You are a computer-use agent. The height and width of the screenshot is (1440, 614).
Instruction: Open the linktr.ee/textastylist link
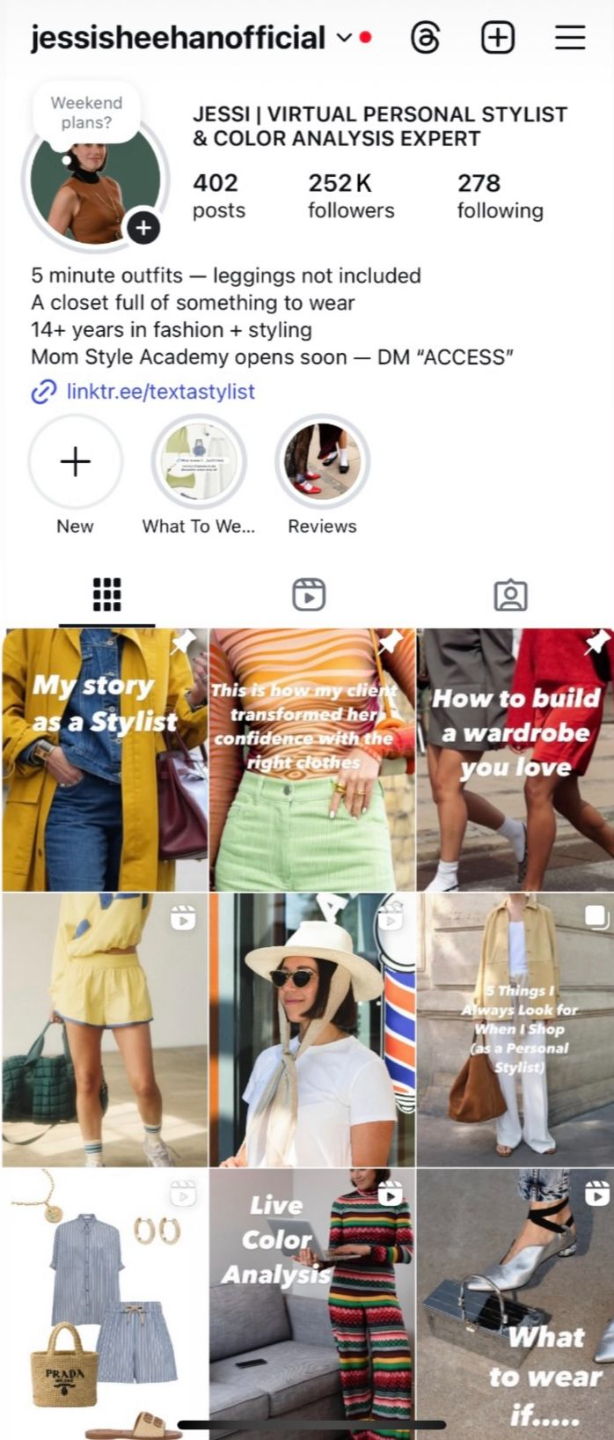click(160, 392)
